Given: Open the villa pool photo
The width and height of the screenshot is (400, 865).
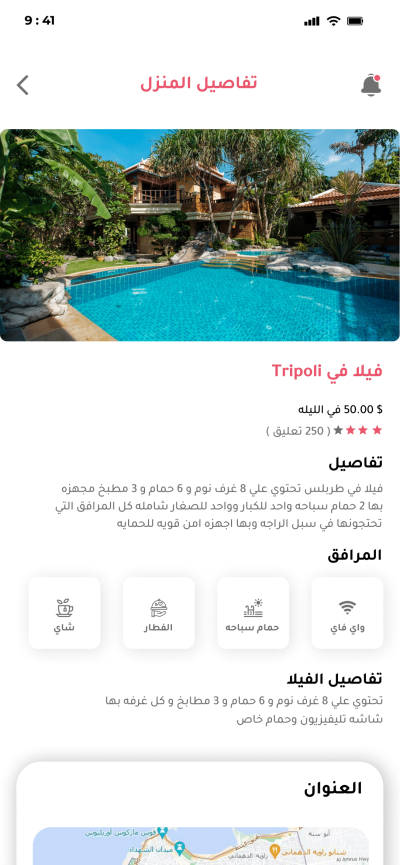Looking at the screenshot, I should 200,235.
